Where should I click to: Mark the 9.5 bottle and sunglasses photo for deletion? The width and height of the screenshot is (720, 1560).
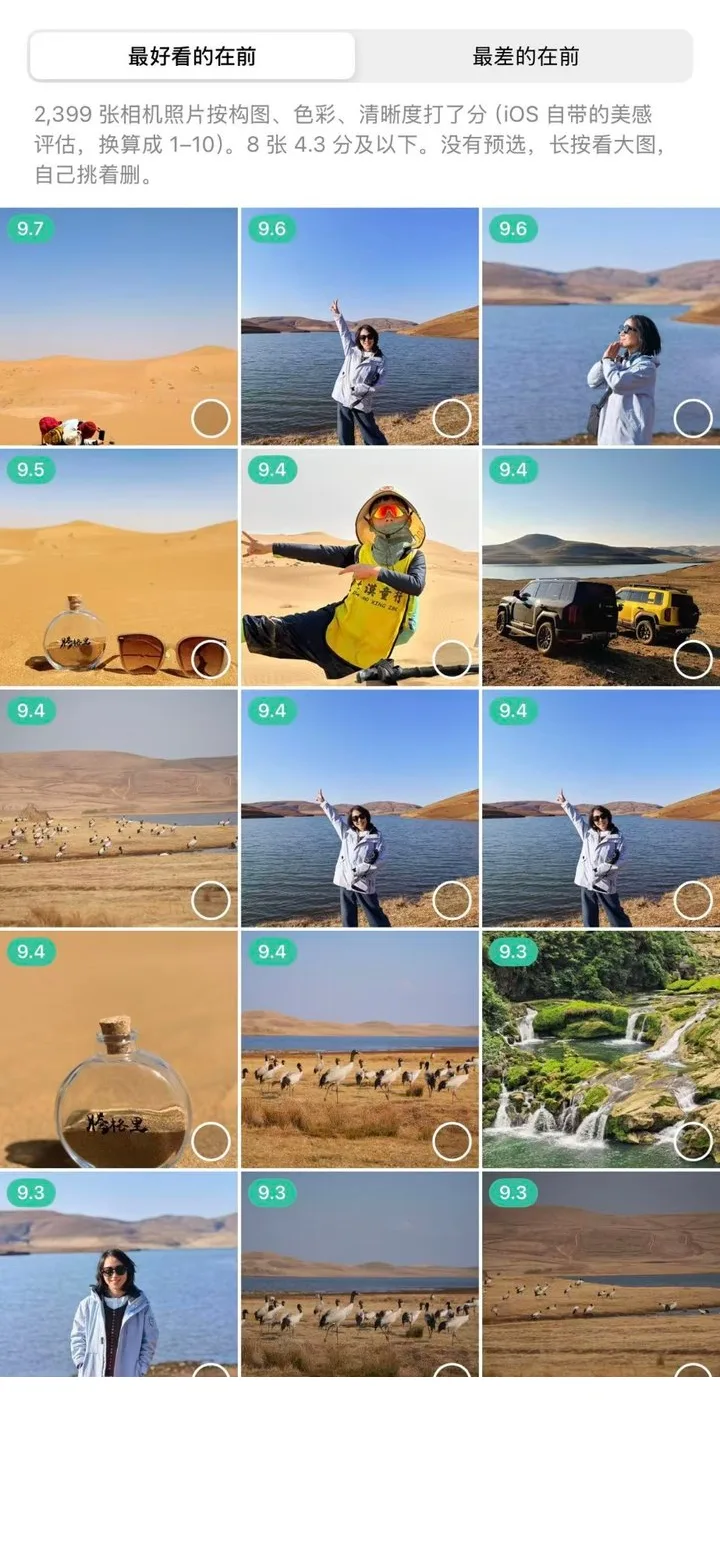[210, 659]
